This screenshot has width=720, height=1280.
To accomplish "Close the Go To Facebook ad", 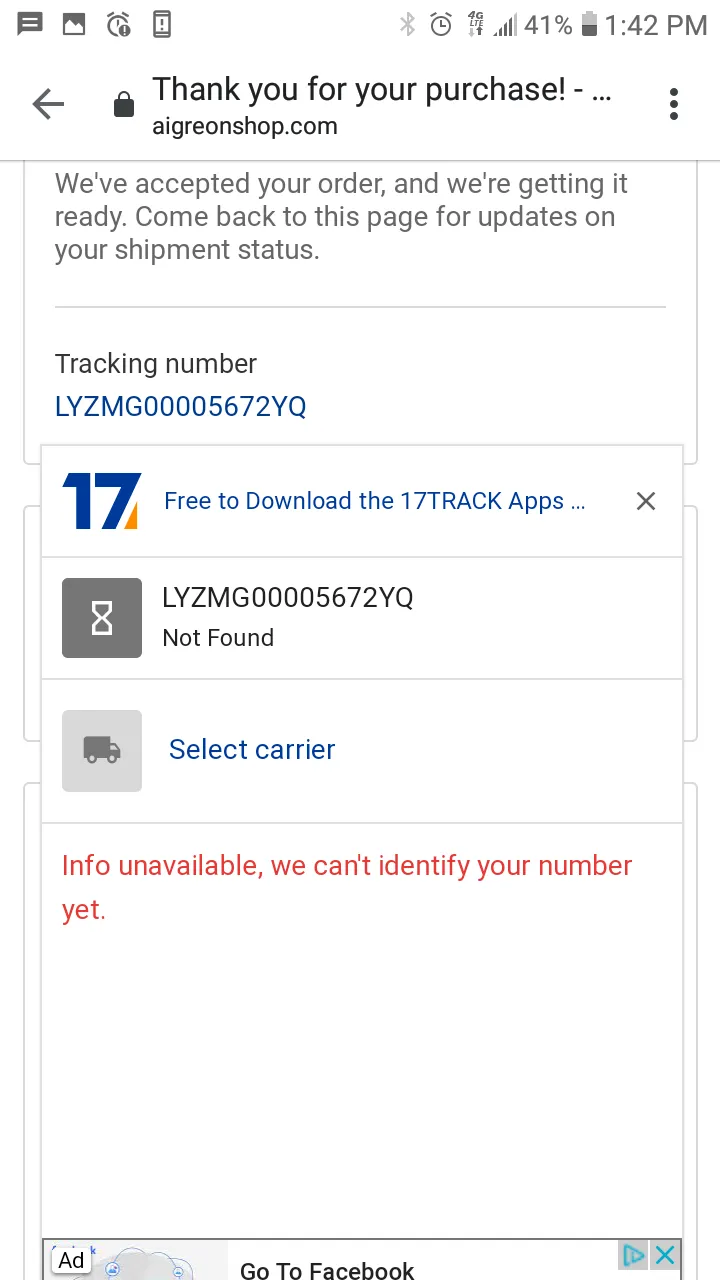I will (665, 1255).
